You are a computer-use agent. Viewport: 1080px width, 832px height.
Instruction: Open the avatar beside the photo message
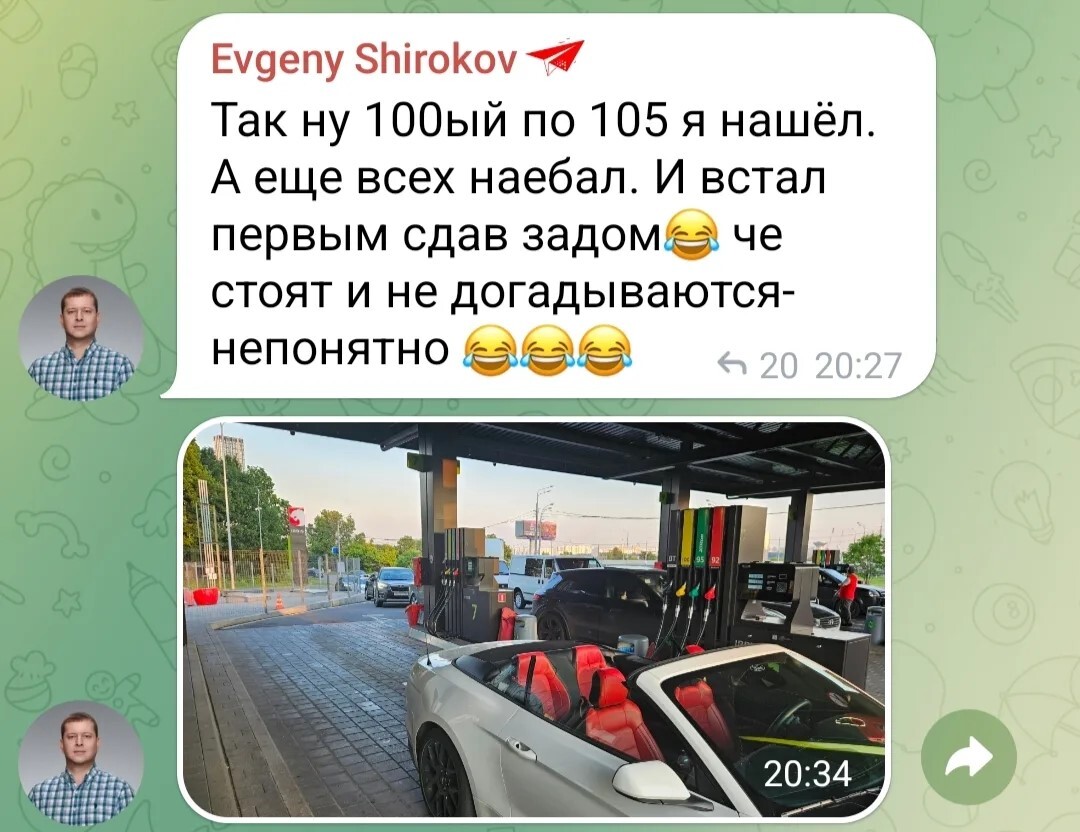(81, 764)
